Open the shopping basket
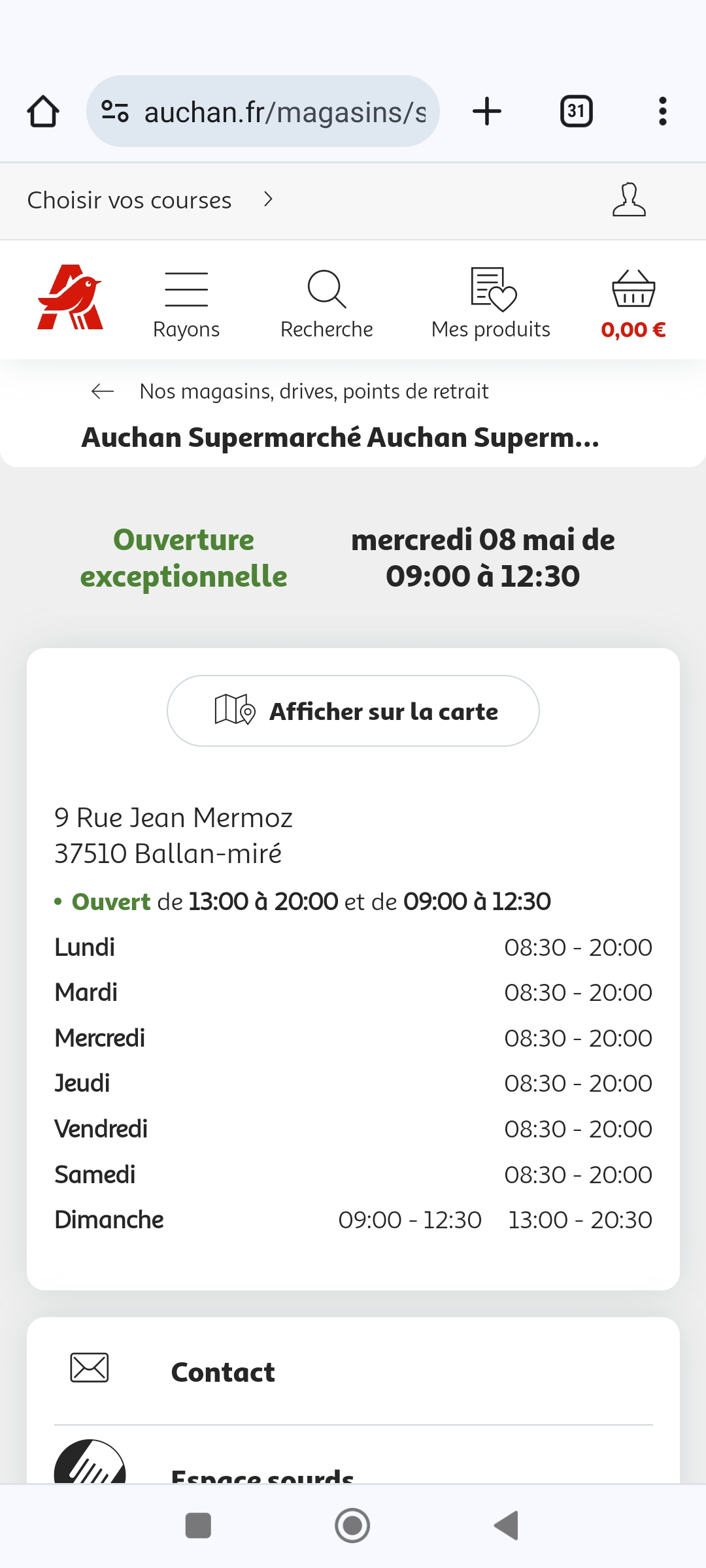 (x=633, y=304)
